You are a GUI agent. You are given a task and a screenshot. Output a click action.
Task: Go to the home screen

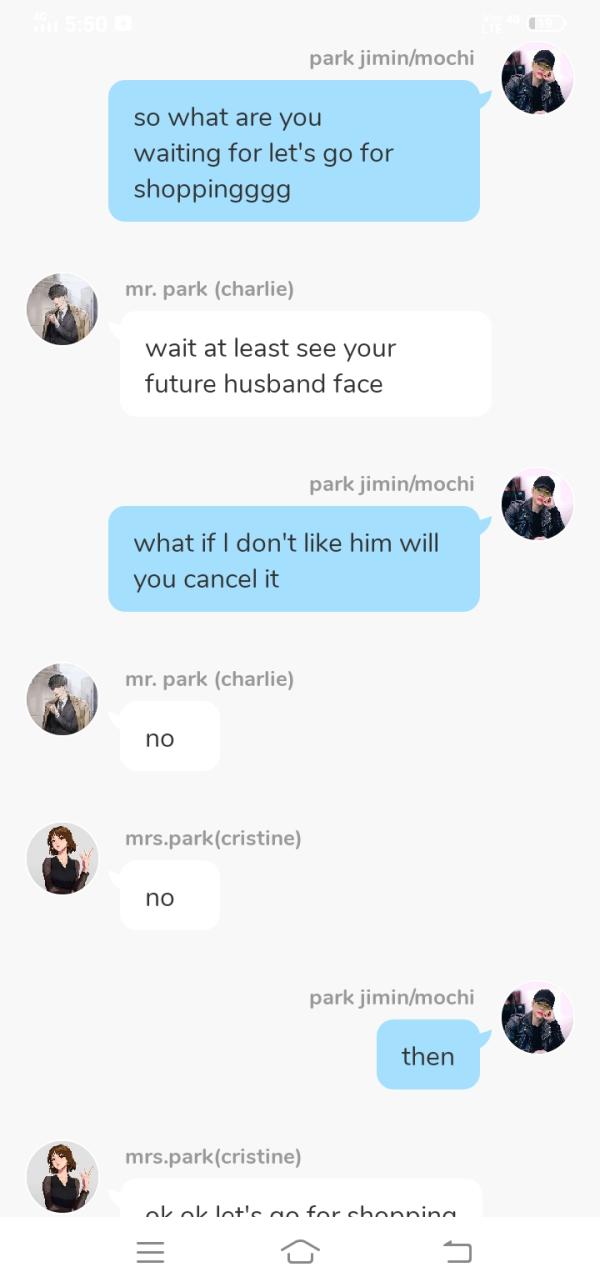pyautogui.click(x=300, y=1251)
